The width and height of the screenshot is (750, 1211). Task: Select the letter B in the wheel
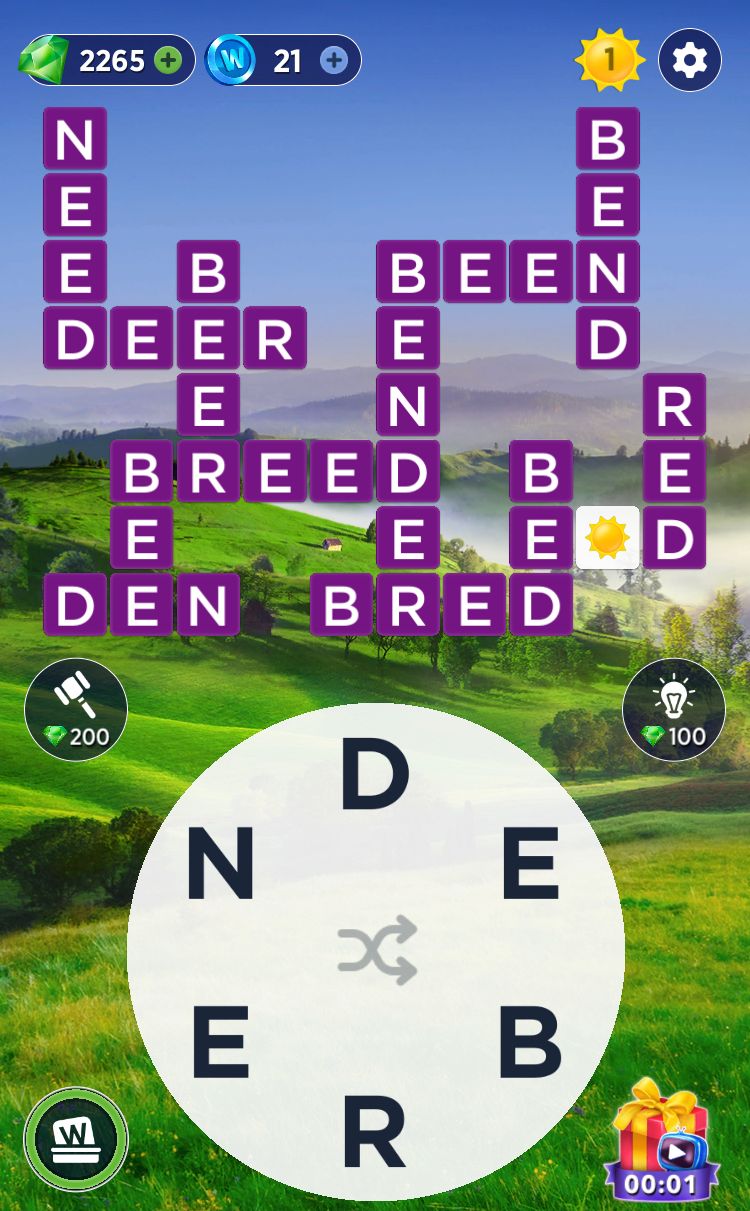[x=530, y=1044]
